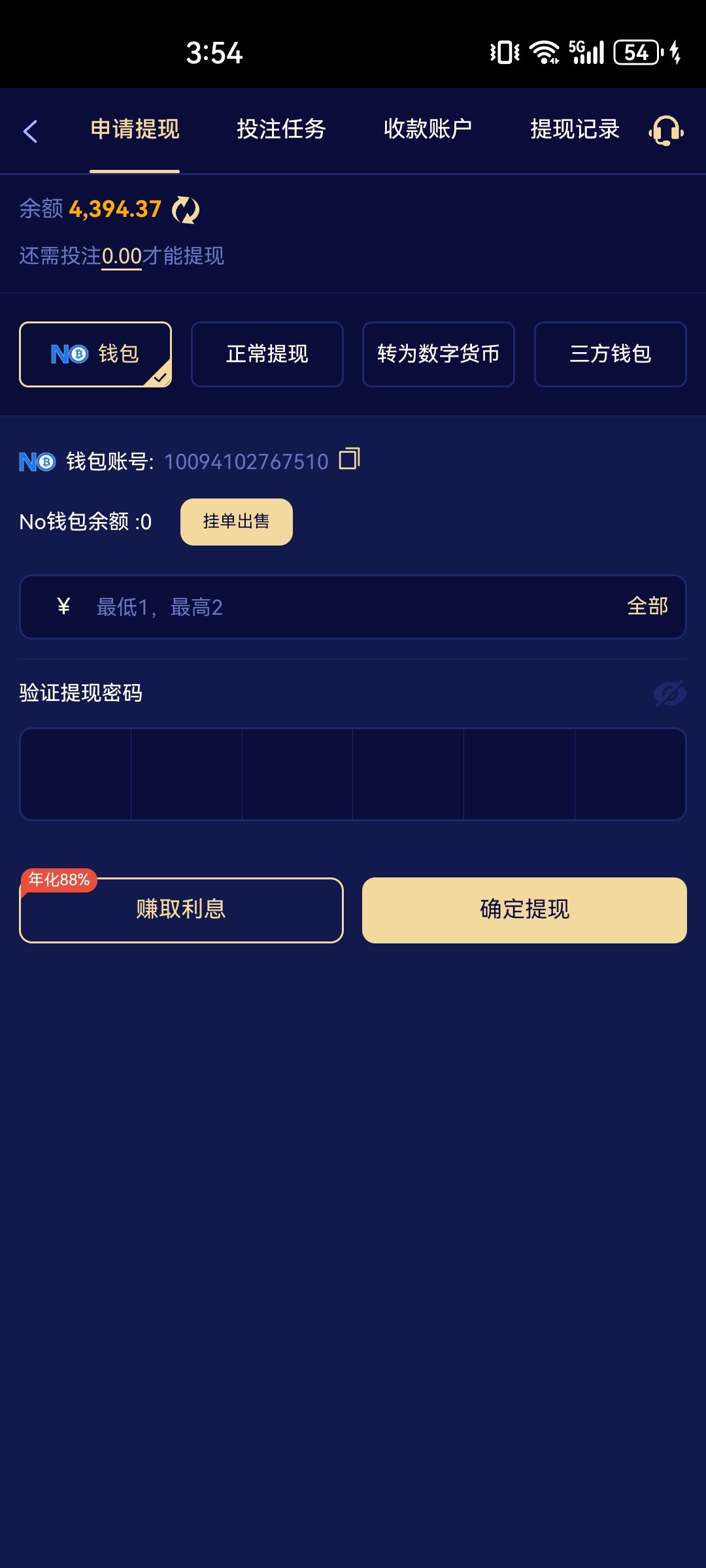Select the NO钱包 withdrawal option
The image size is (706, 1568).
pyautogui.click(x=95, y=354)
